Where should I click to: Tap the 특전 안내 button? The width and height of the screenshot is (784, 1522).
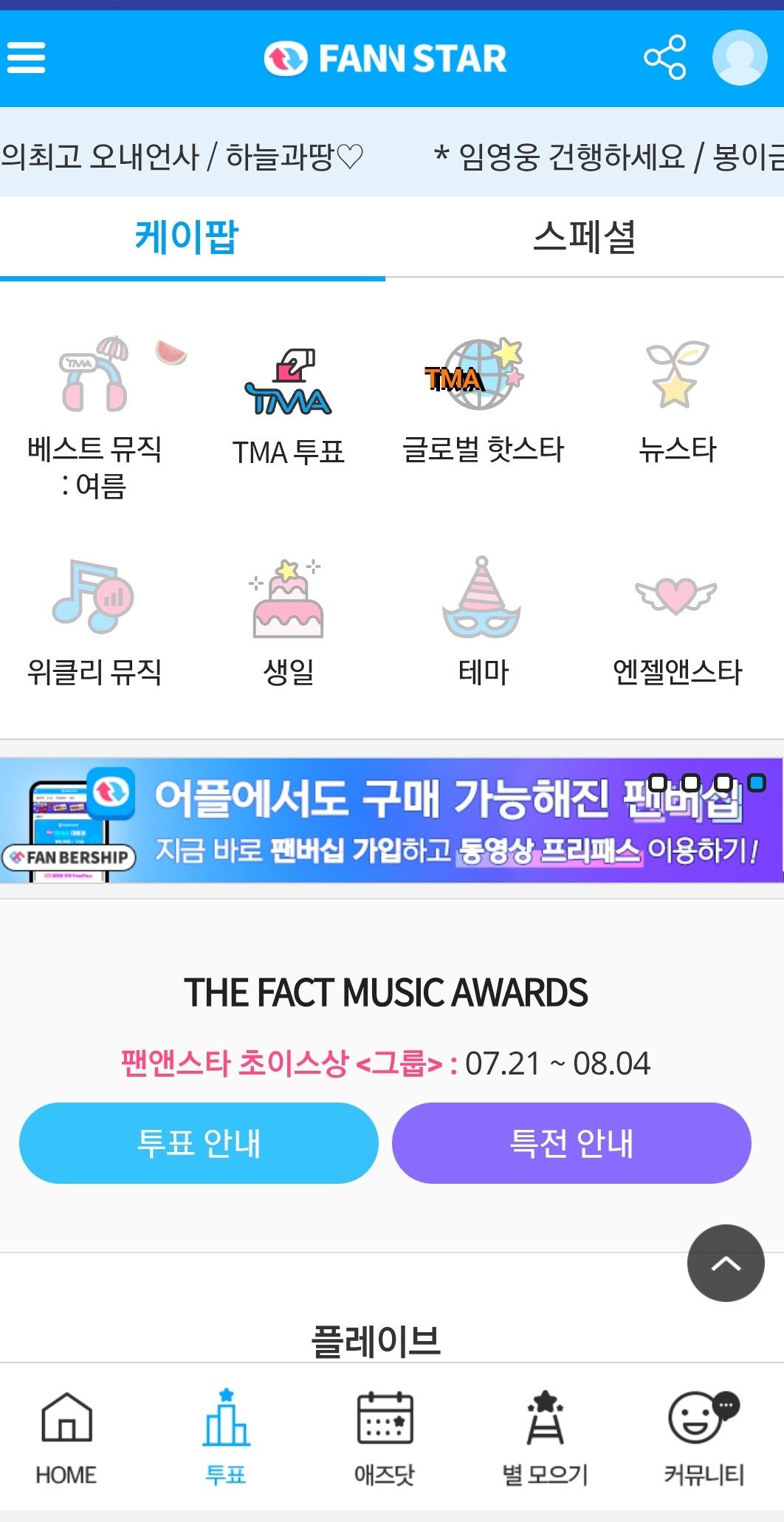pos(571,1143)
